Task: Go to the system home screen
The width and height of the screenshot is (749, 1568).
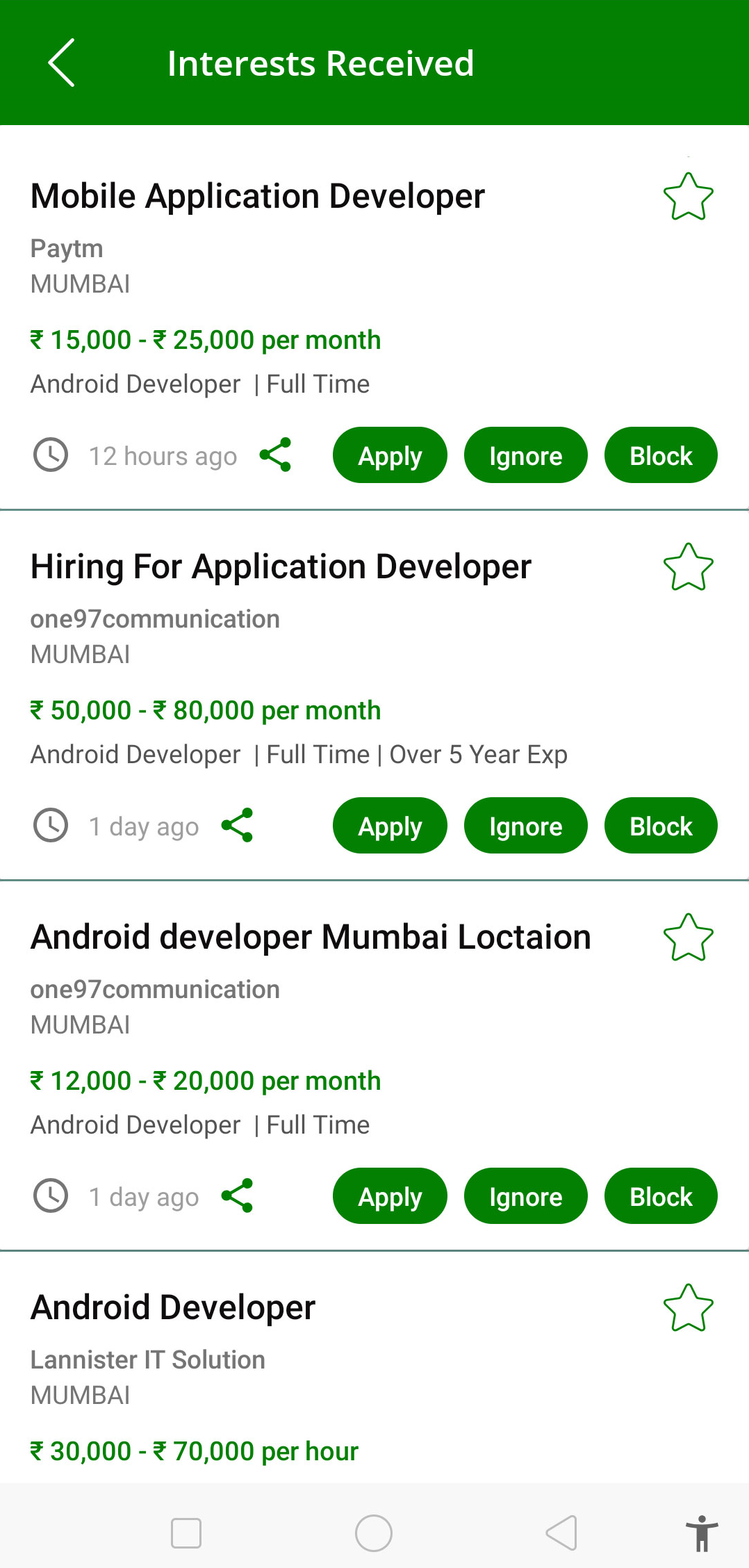Action: (374, 1533)
